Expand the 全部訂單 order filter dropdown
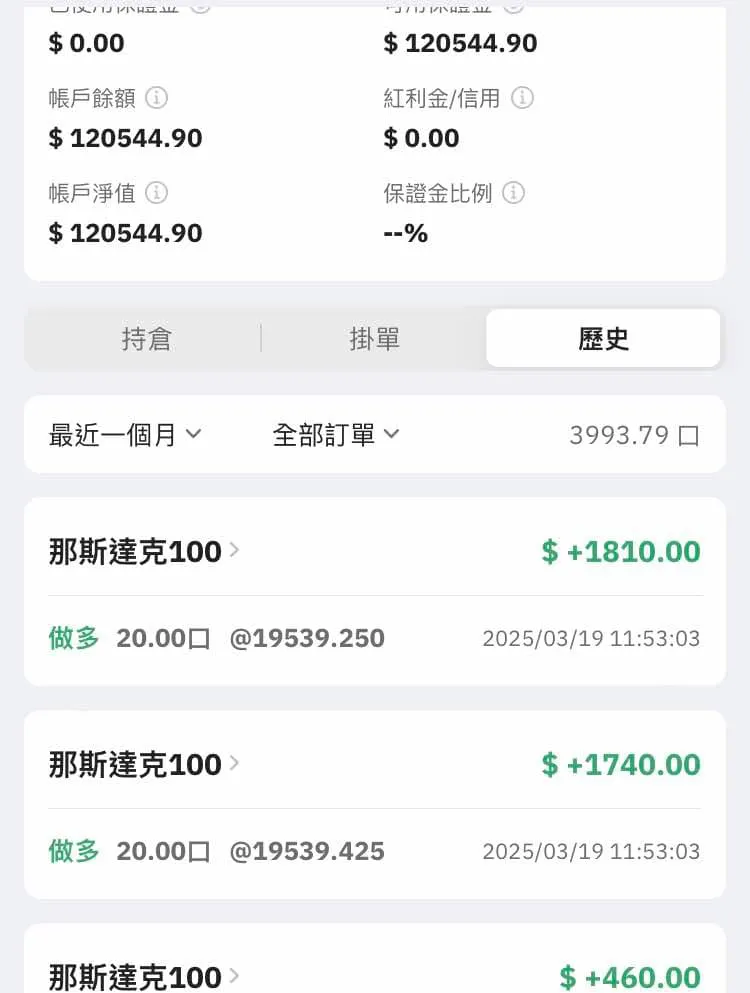Image resolution: width=750 pixels, height=993 pixels. click(x=336, y=435)
